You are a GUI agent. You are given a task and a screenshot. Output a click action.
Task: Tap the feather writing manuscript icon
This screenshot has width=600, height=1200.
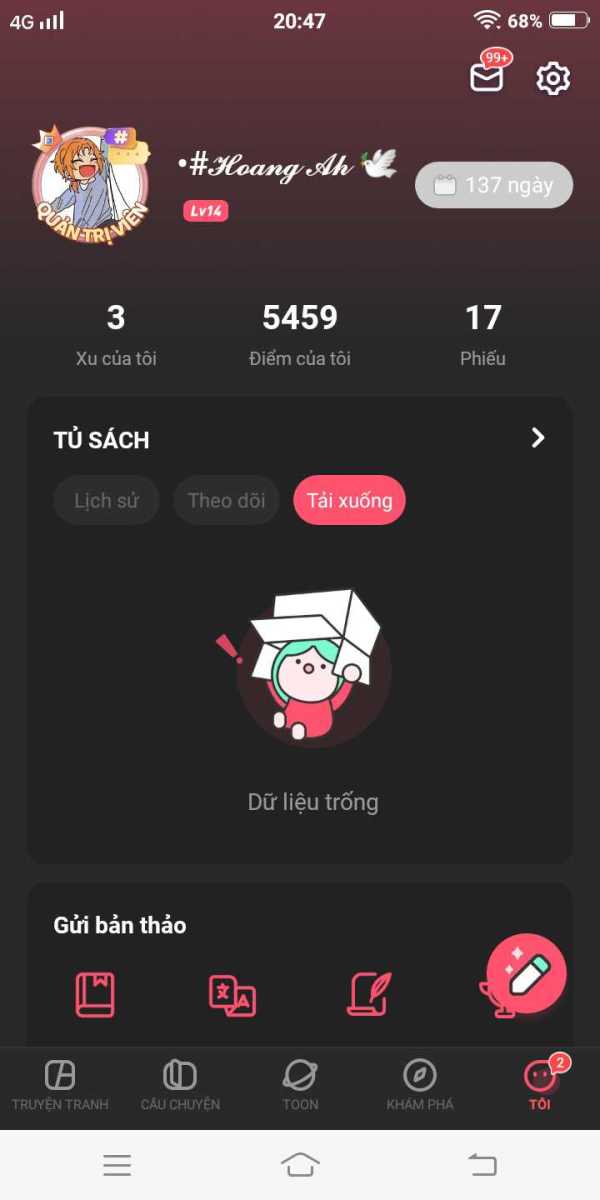(x=369, y=994)
